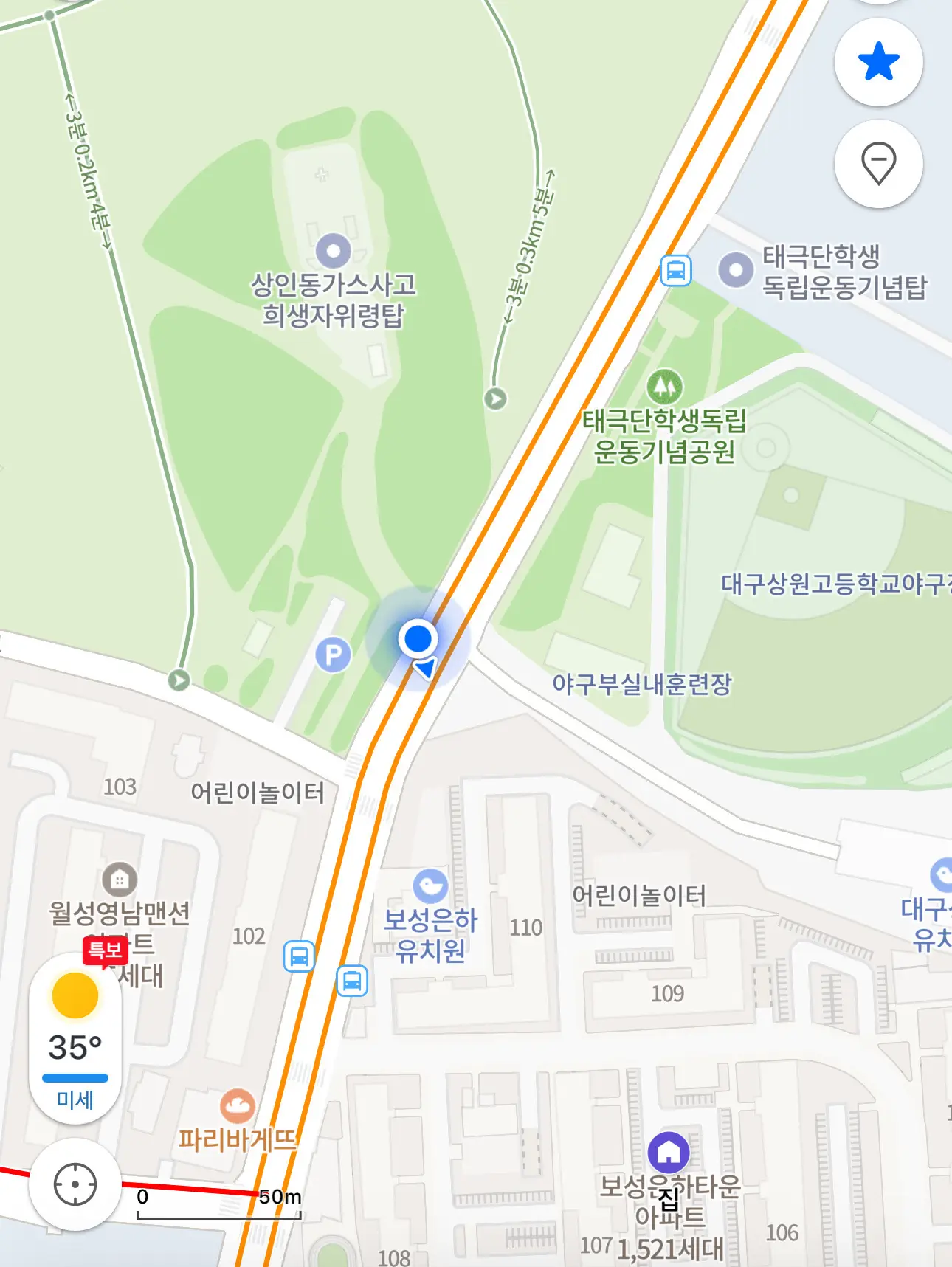Select the 상인동가스사고 희생자위령탑 marker

[x=334, y=251]
